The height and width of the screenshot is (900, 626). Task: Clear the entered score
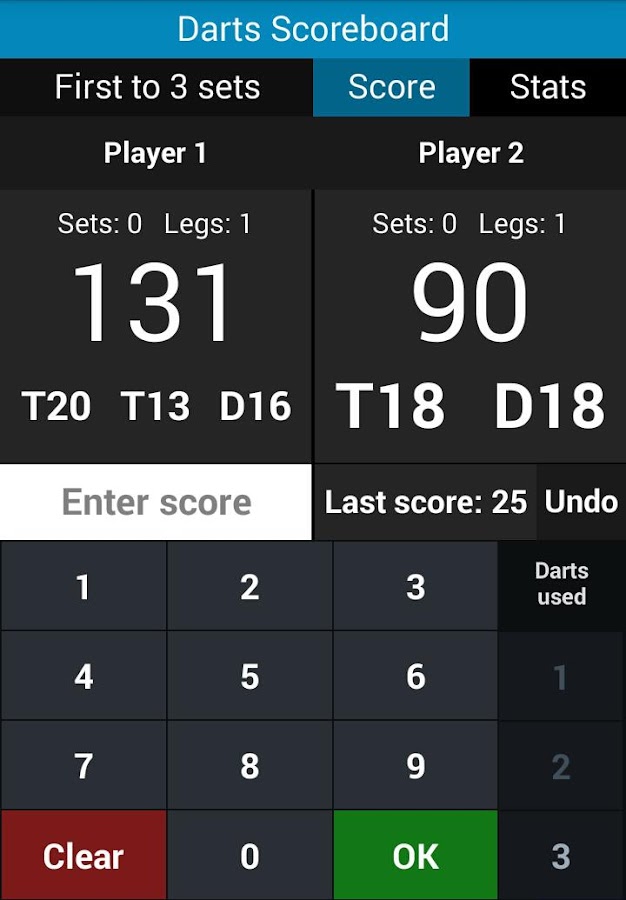[x=84, y=856]
